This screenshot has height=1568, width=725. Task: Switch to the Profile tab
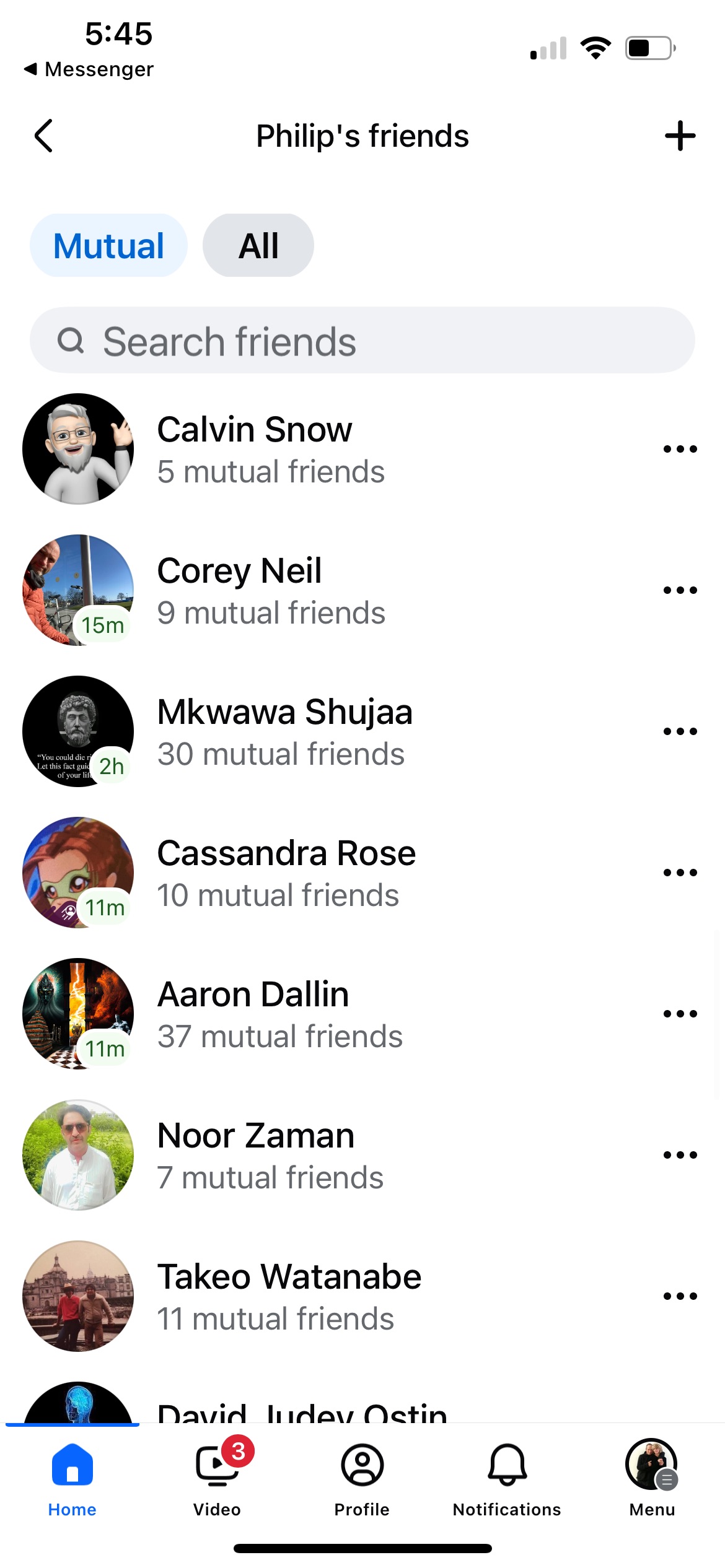362,1479
